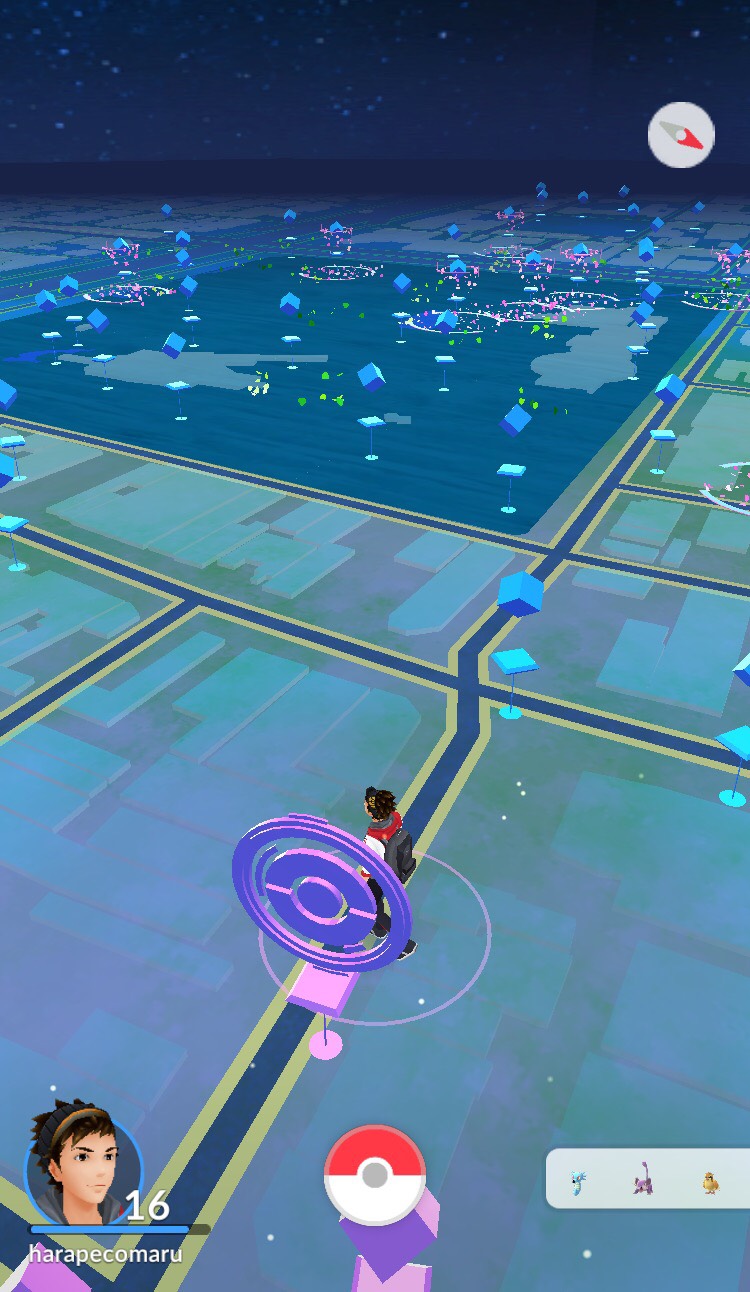The image size is (750, 1292).
Task: Tap the compass to reorient the map
Action: 681,135
